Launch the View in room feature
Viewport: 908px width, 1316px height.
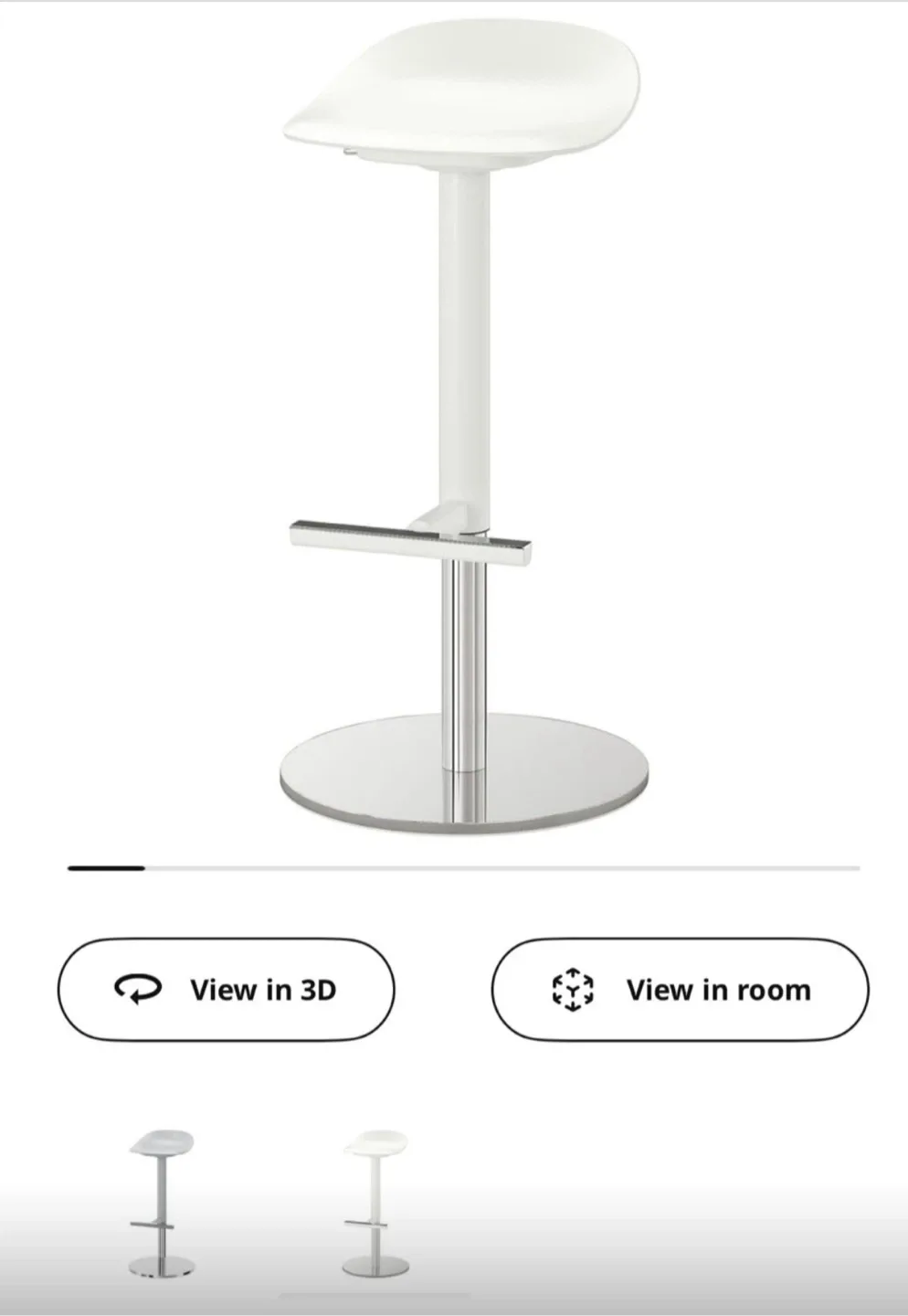[680, 990]
